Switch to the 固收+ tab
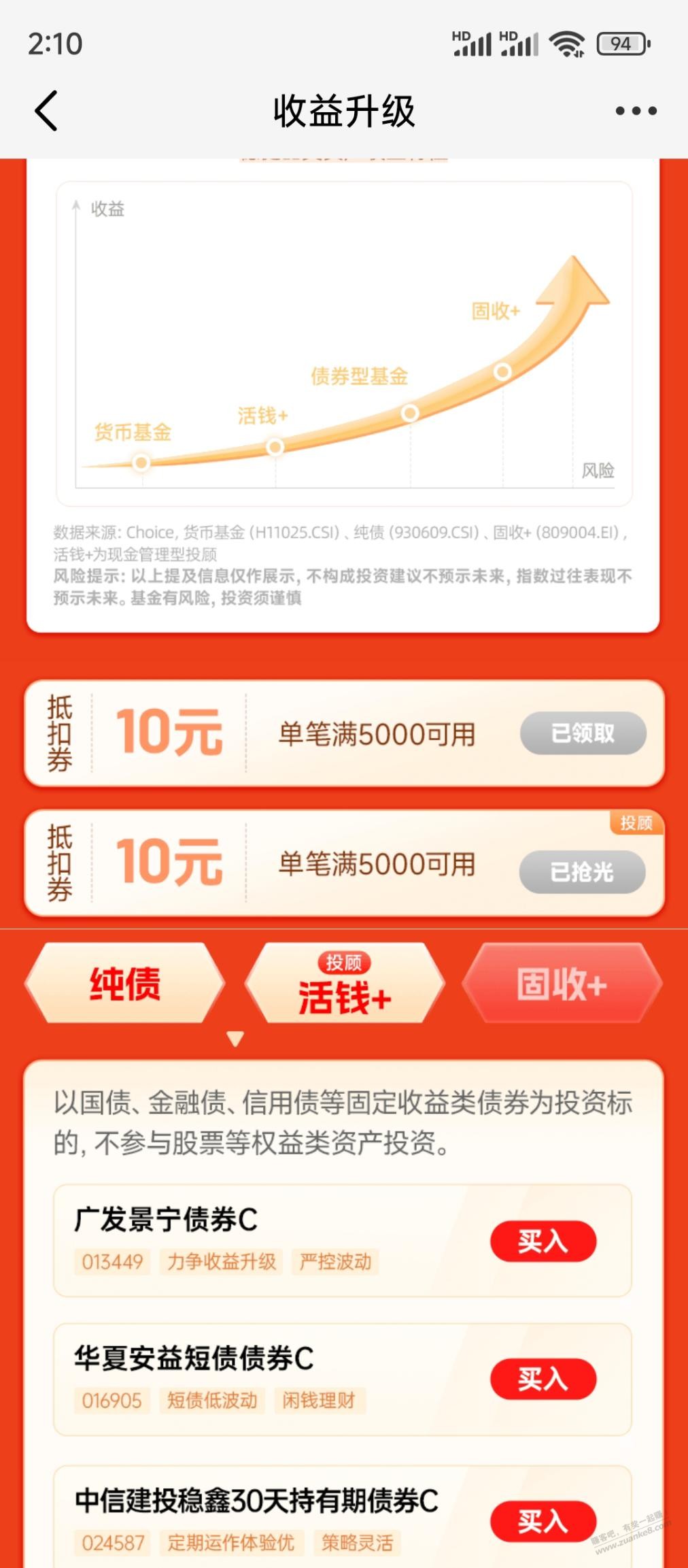This screenshot has width=688, height=1568. point(562,984)
